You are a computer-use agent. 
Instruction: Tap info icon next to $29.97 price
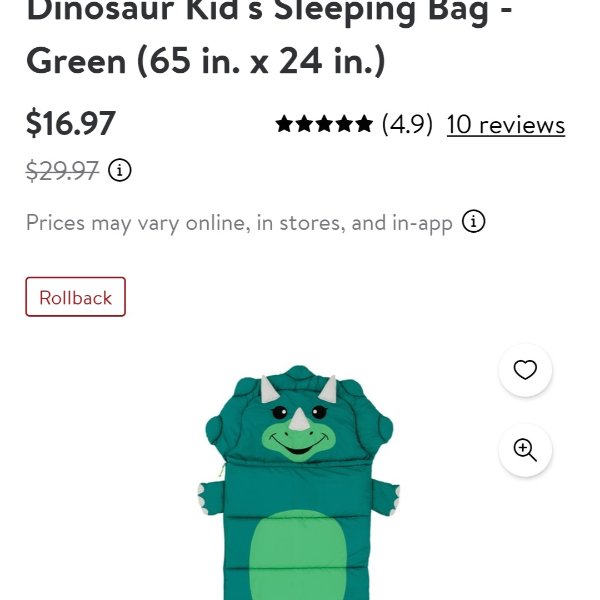(119, 170)
